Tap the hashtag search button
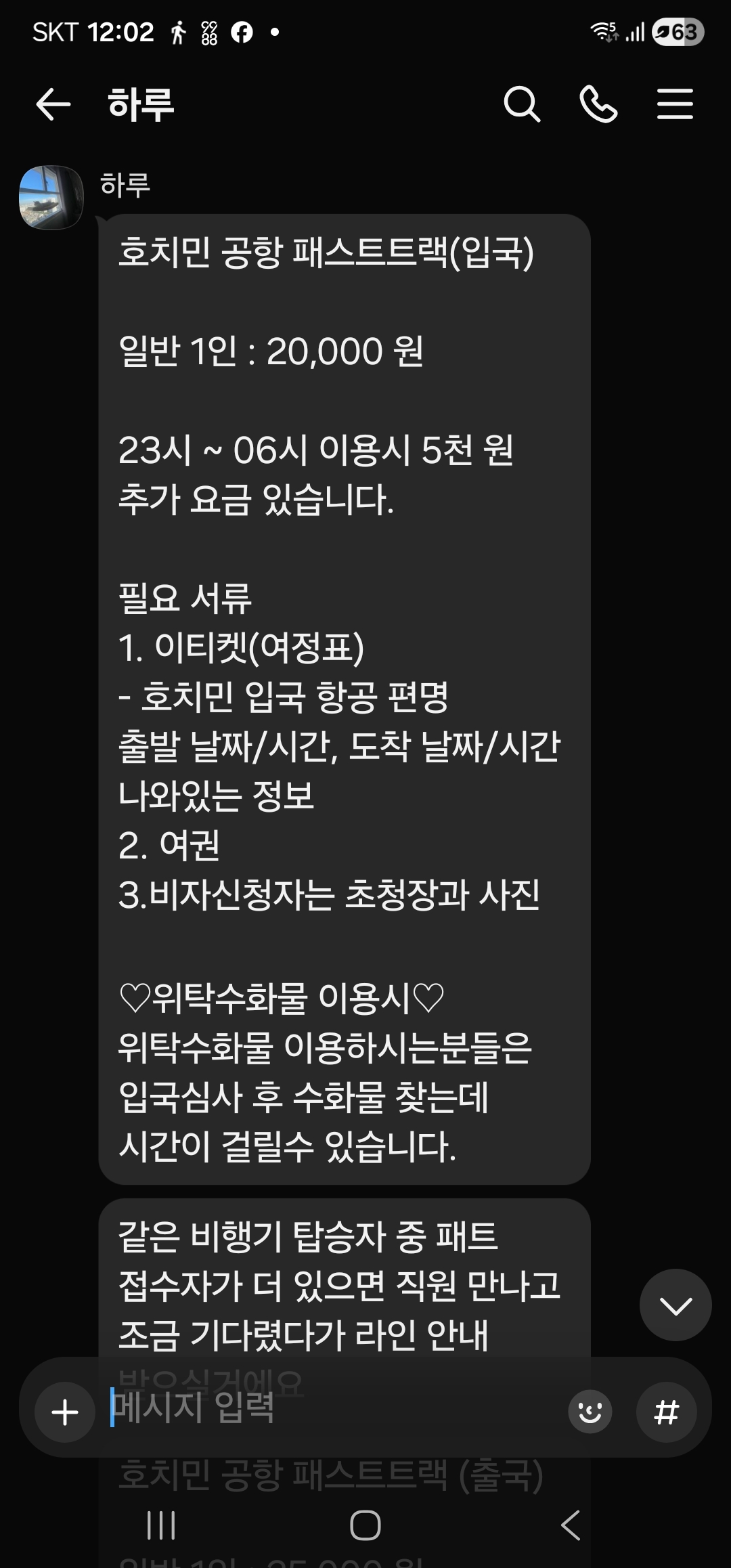This screenshot has height=1568, width=731. point(667,1412)
